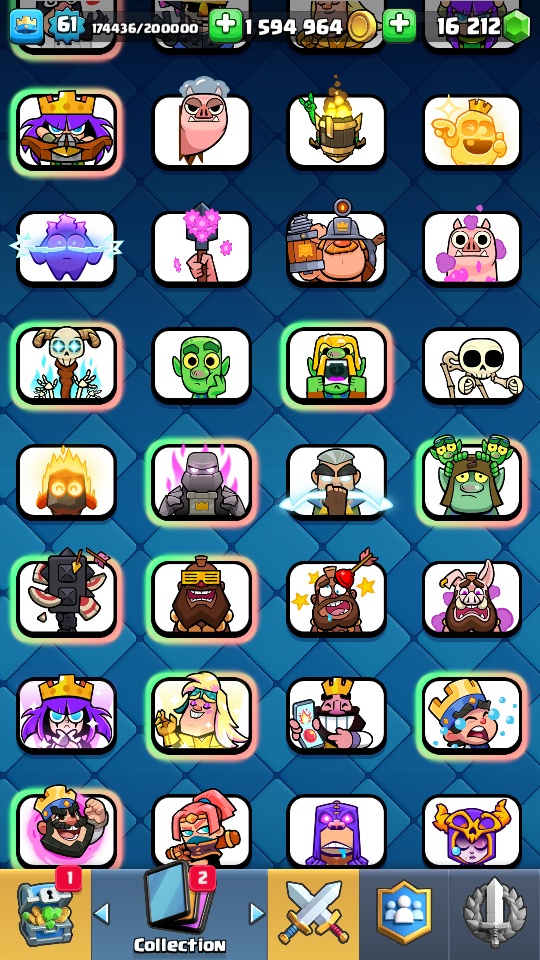The height and width of the screenshot is (960, 540).
Task: Open the Events sword wreath tab
Action: click(x=495, y=914)
